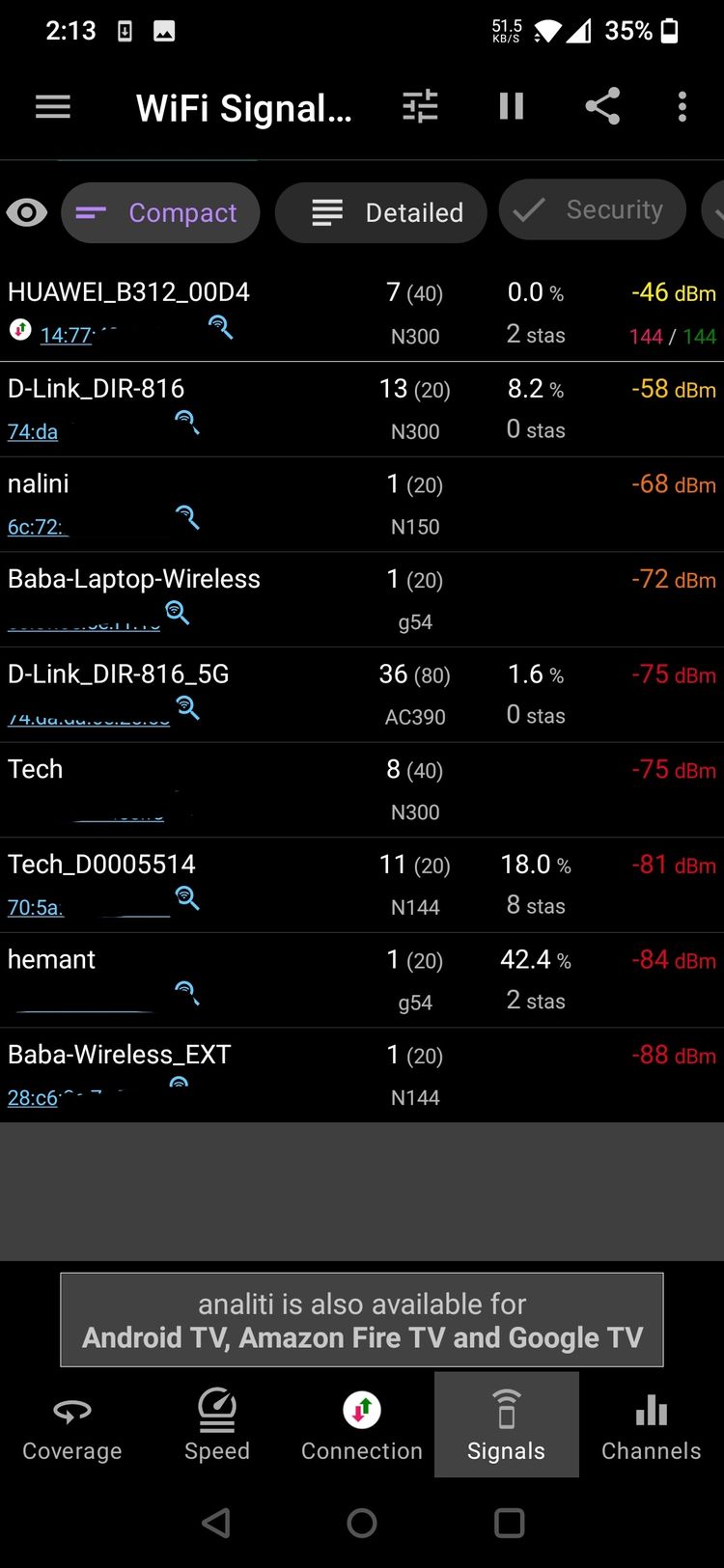
Task: Open the filter settings sliders icon
Action: click(420, 106)
